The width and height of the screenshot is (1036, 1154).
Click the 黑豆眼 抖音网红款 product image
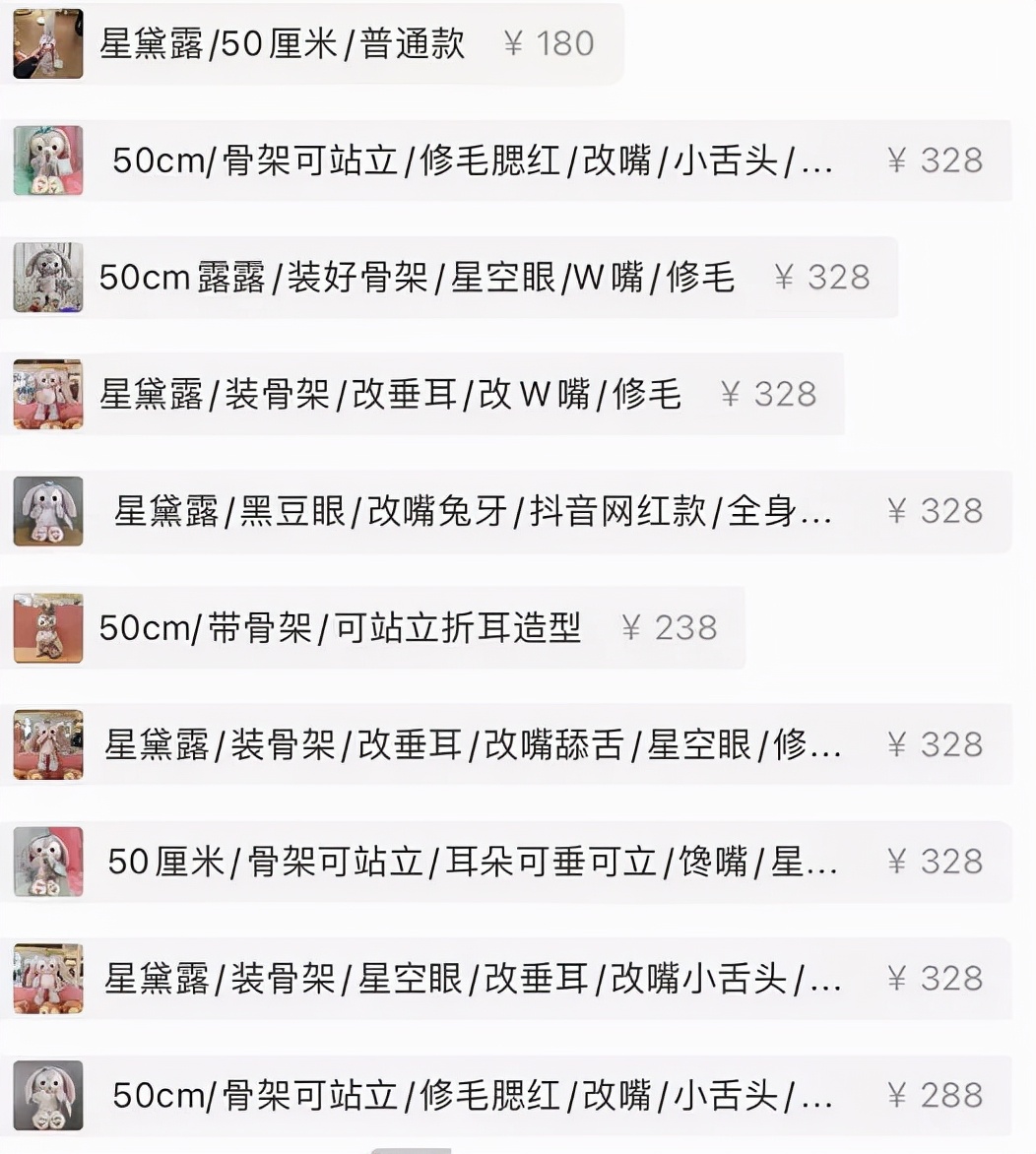47,511
